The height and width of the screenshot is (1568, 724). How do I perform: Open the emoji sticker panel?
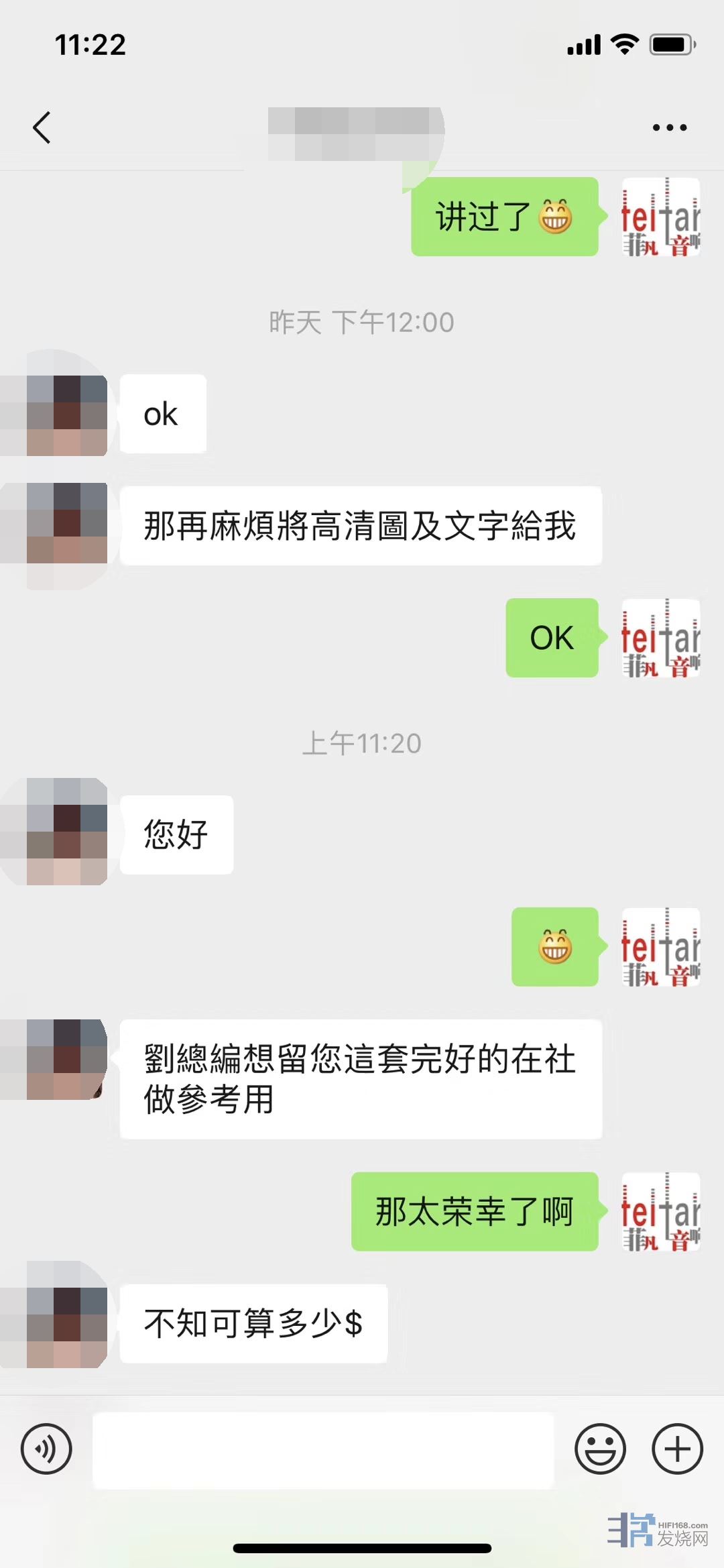(600, 1449)
